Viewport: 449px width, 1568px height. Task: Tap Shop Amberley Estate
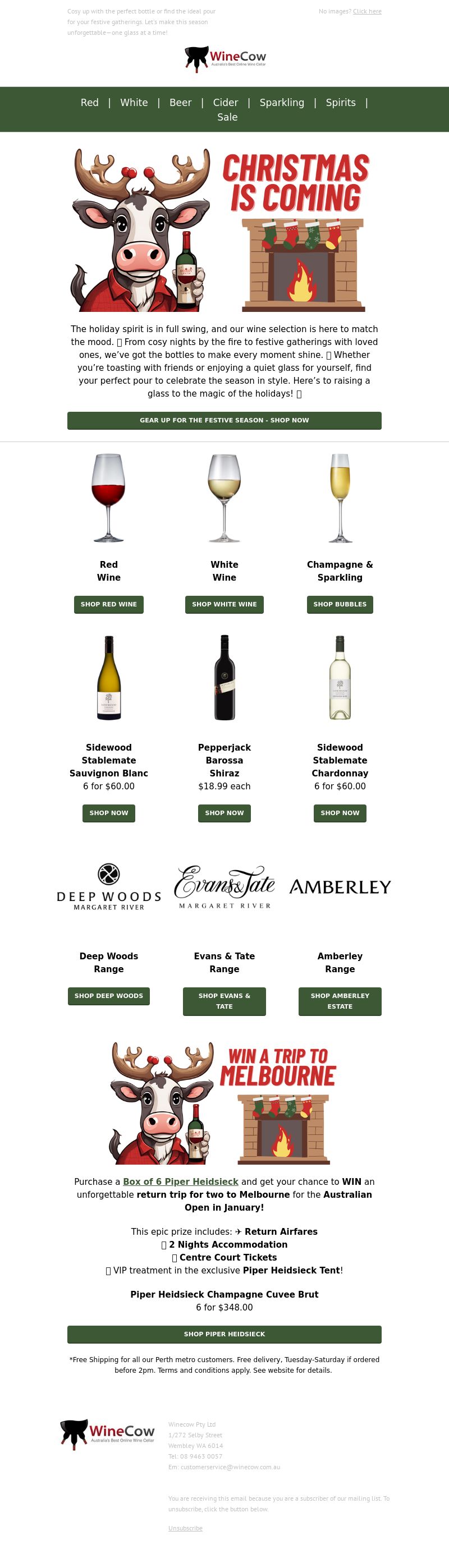point(340,1001)
